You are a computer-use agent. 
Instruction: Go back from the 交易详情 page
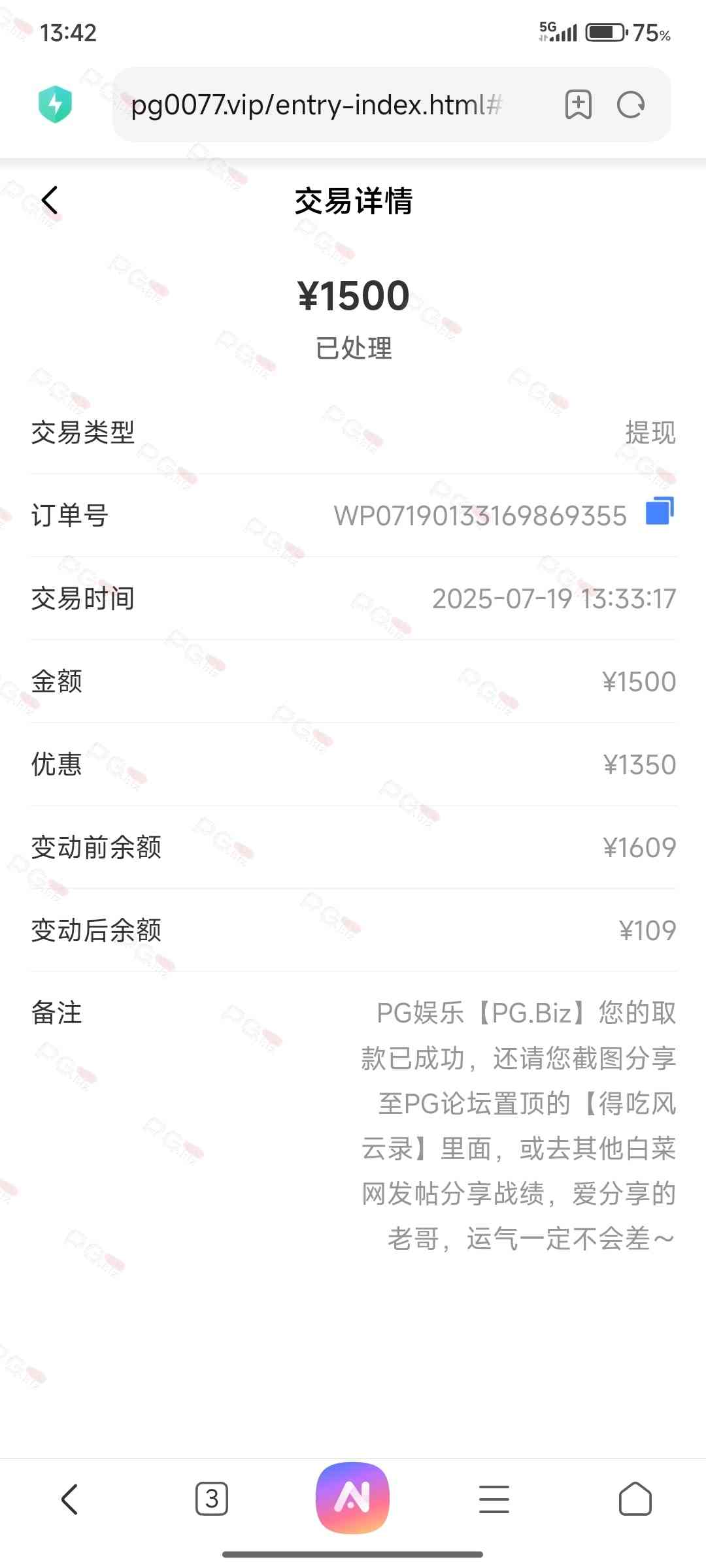(50, 201)
